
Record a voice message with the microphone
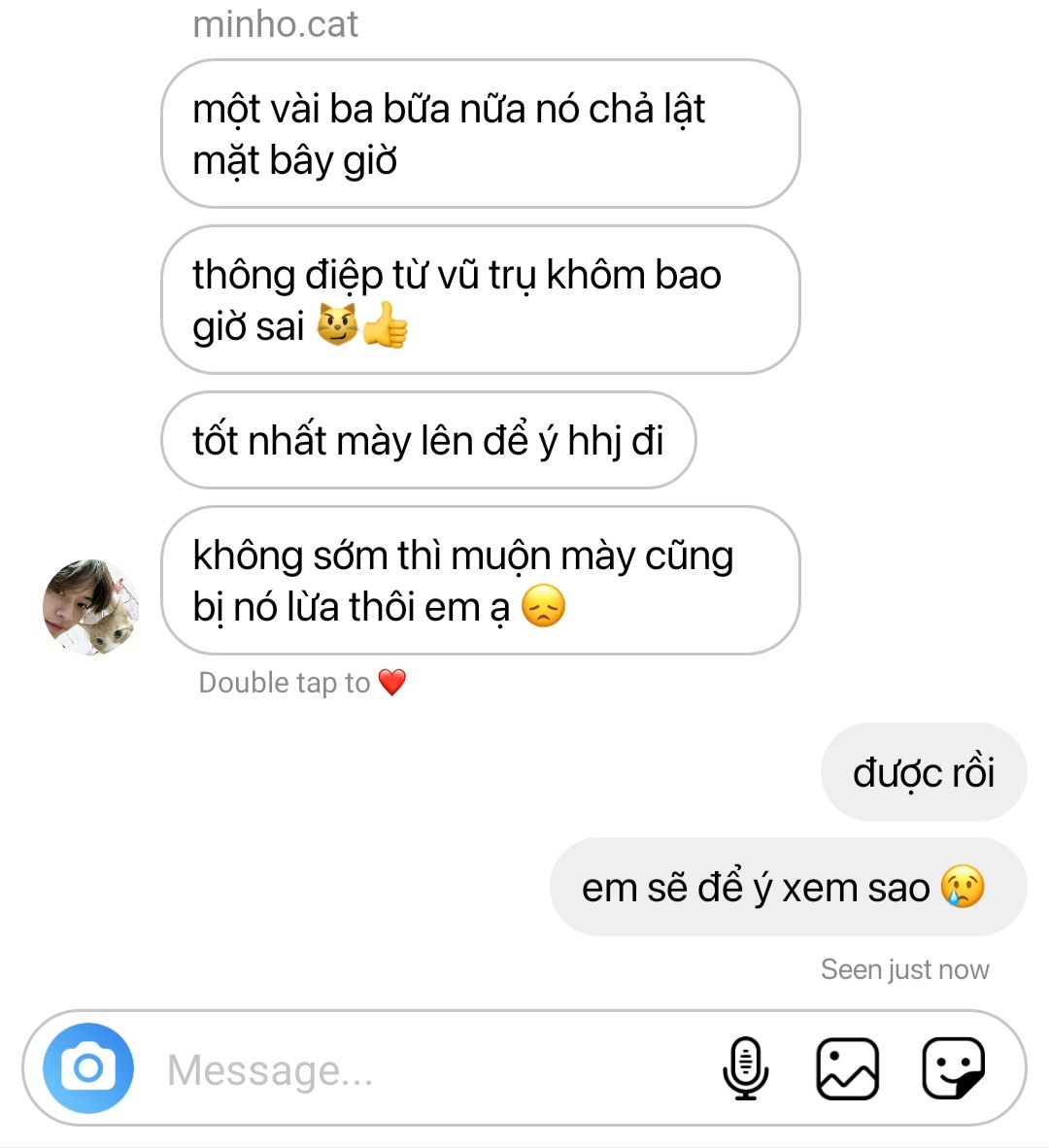point(745,1068)
